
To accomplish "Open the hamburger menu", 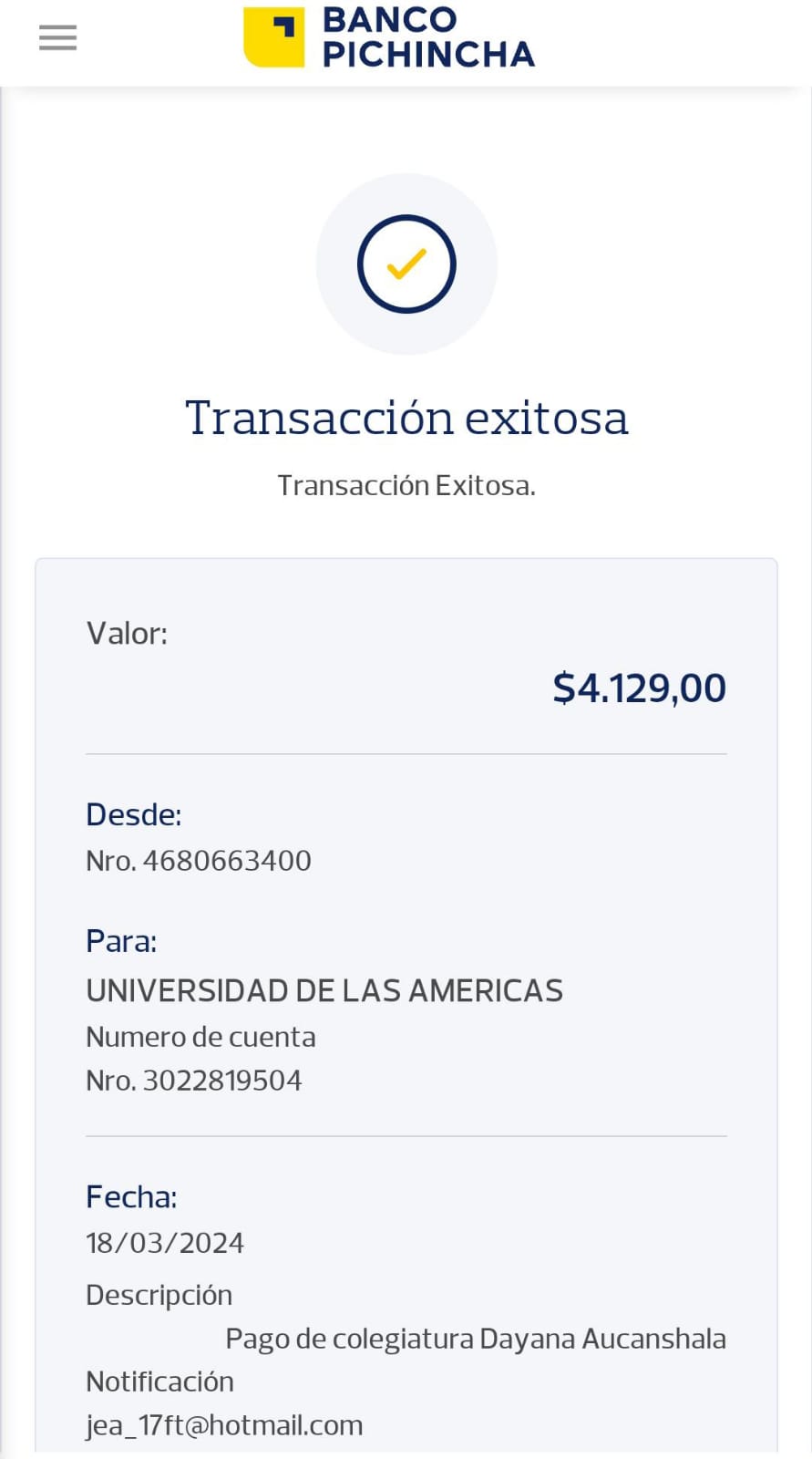I will click(57, 38).
